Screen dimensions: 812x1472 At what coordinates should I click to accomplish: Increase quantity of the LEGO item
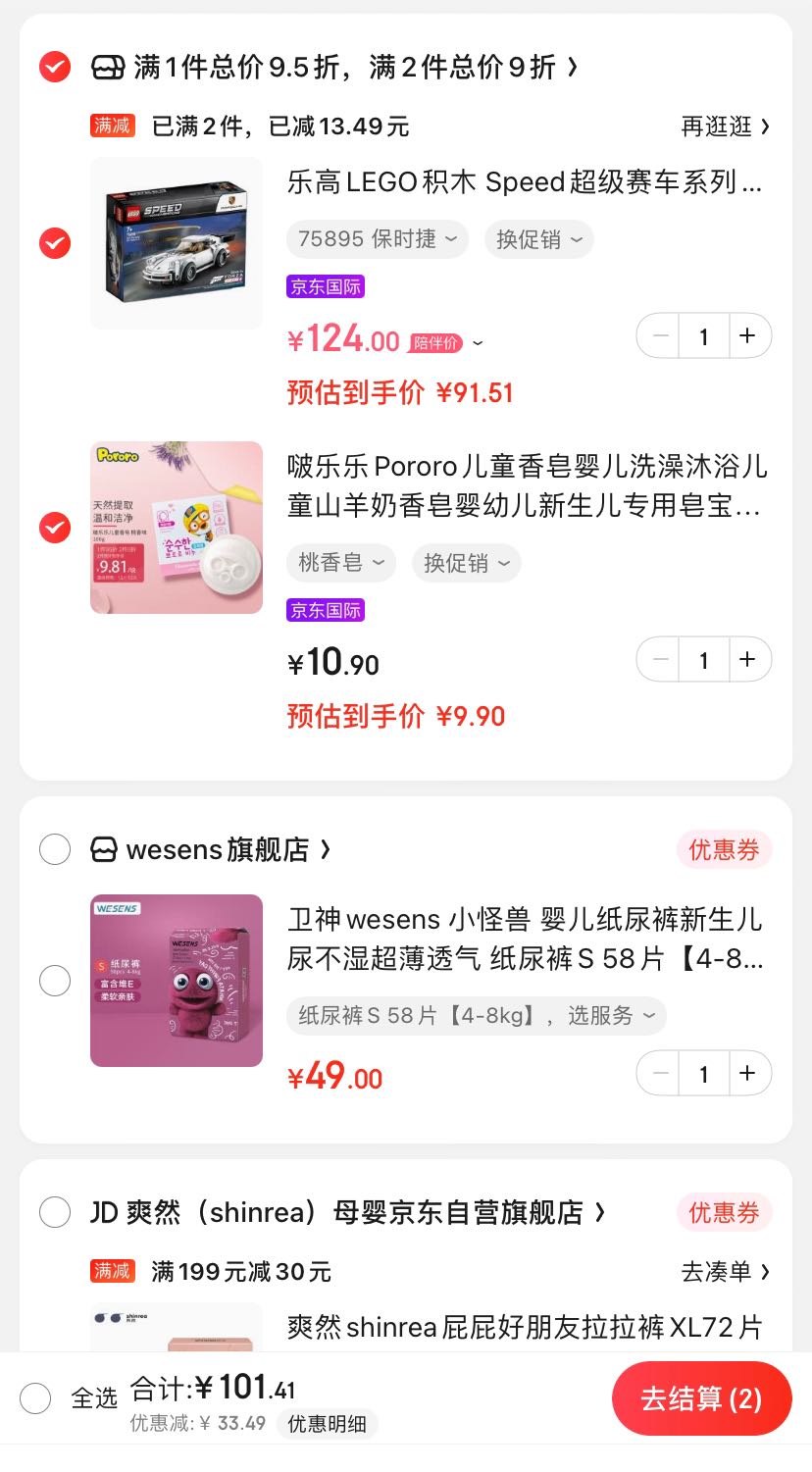click(748, 336)
